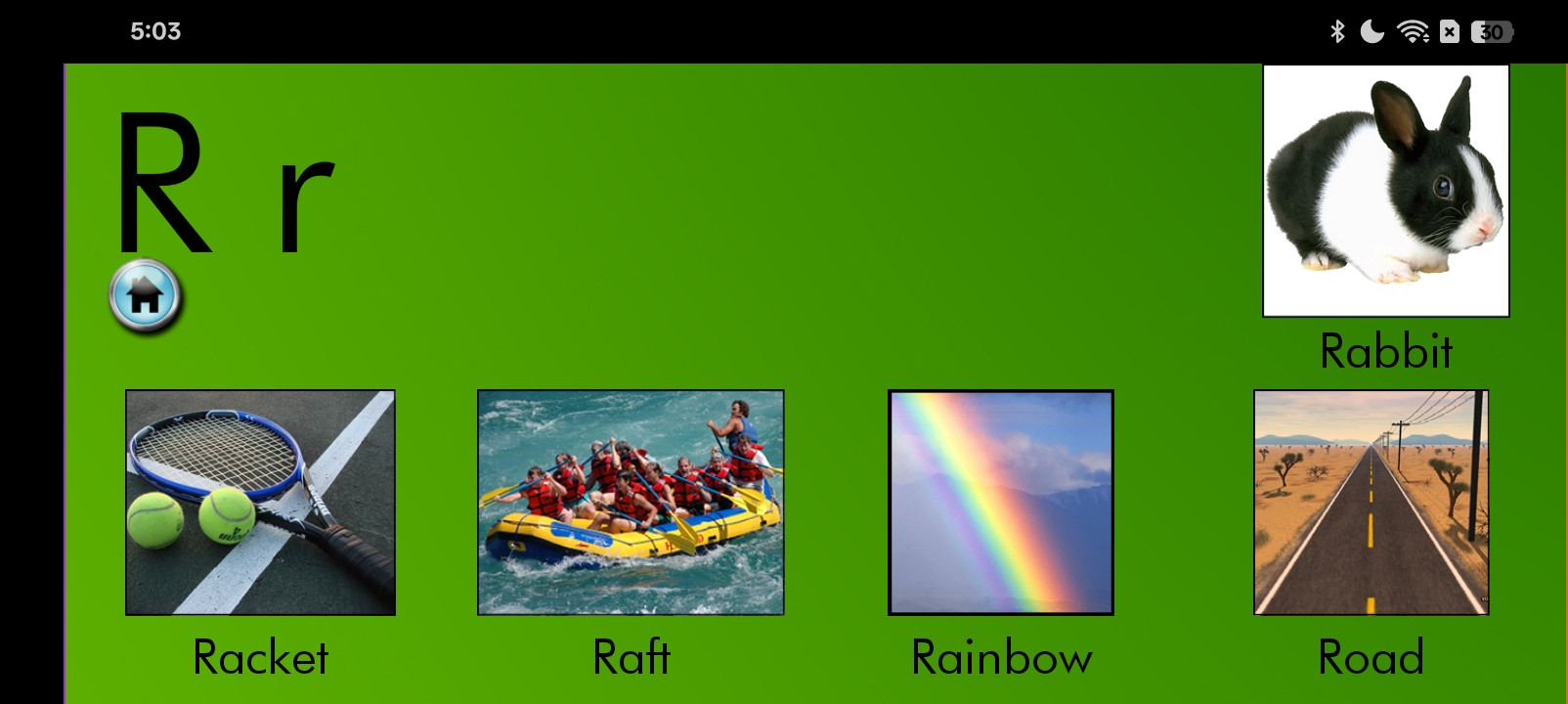Choose the Rainbow picture tile
1568x704 pixels.
click(x=1000, y=503)
